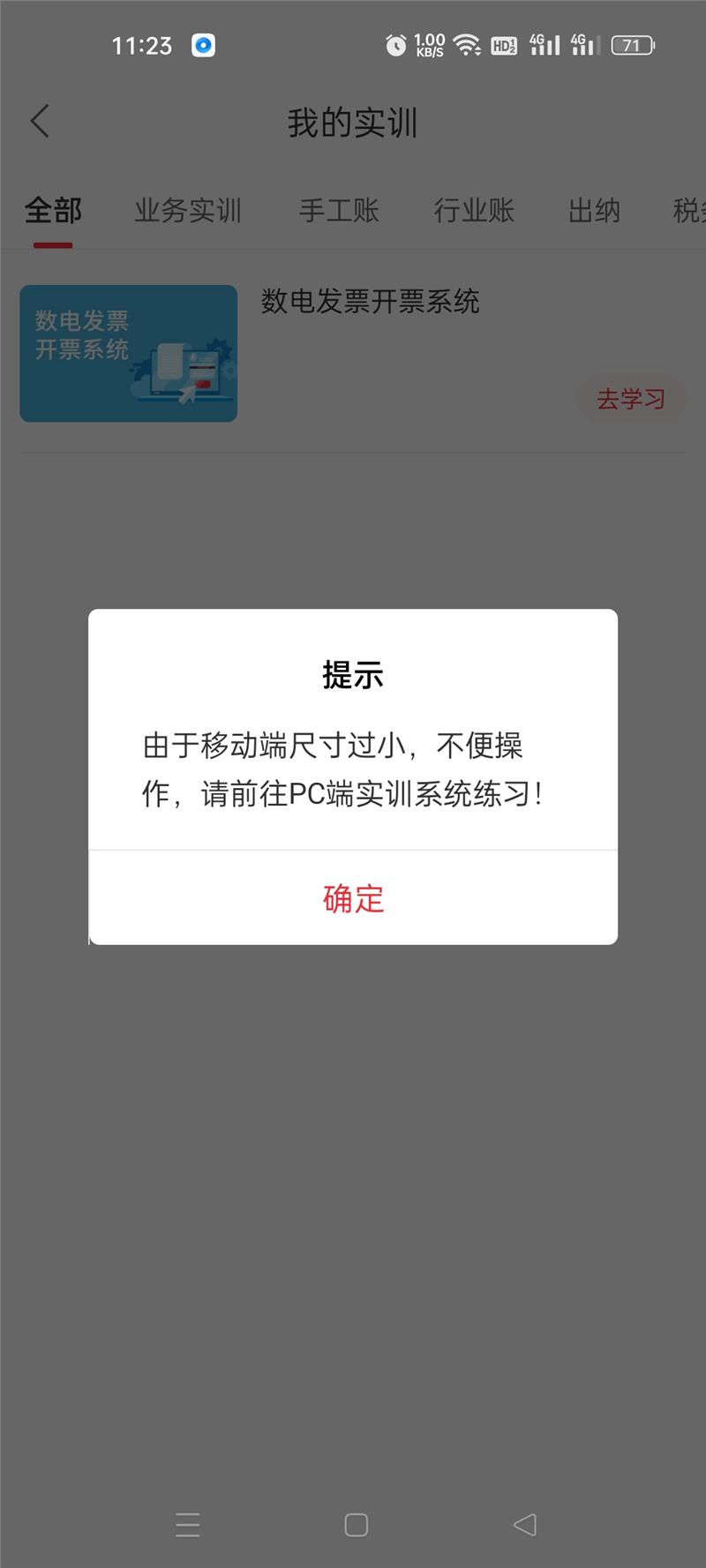Switch to the 出纳 tab
This screenshot has height=1568, width=706.
[x=594, y=211]
